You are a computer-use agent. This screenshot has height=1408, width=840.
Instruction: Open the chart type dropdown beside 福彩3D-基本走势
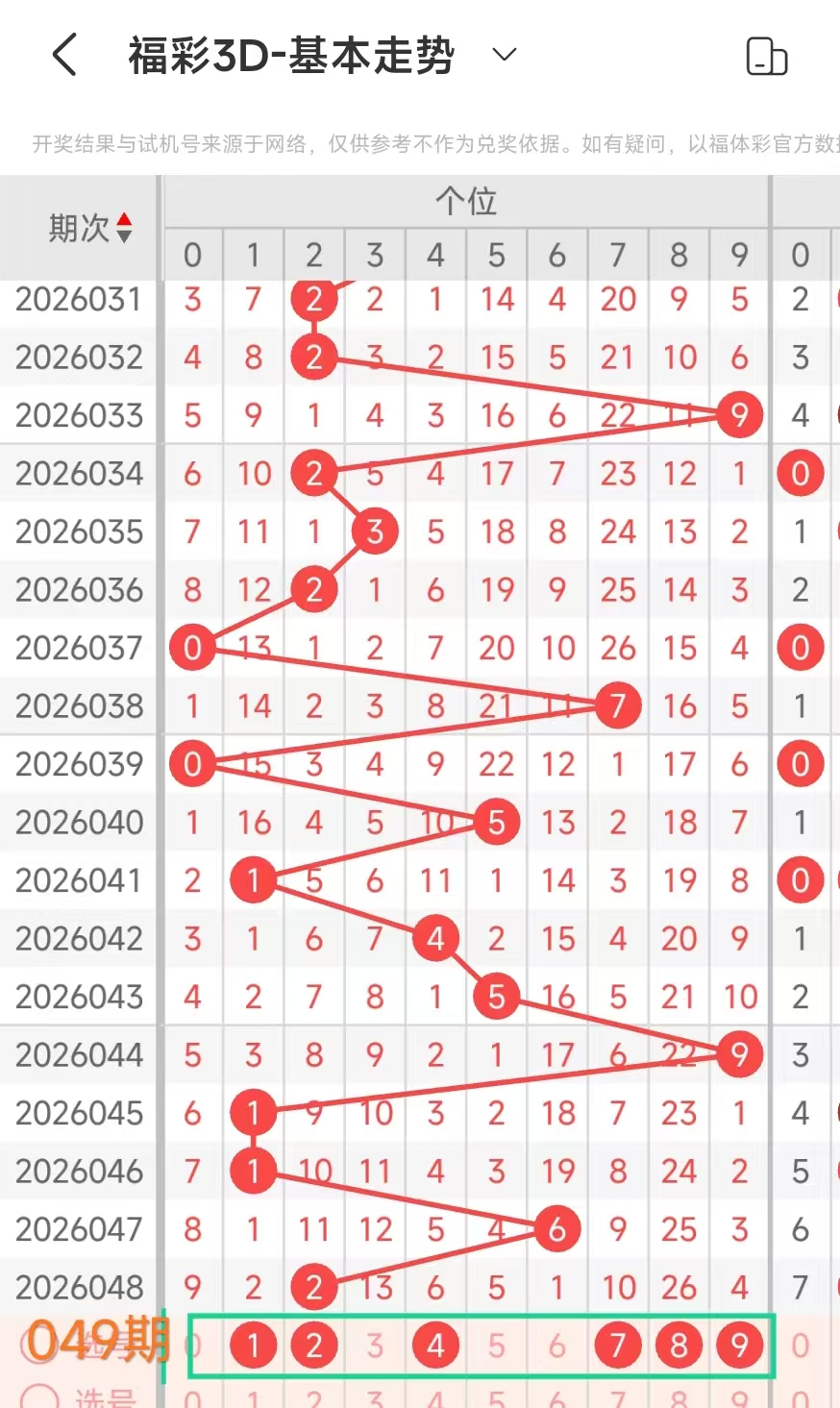point(504,55)
